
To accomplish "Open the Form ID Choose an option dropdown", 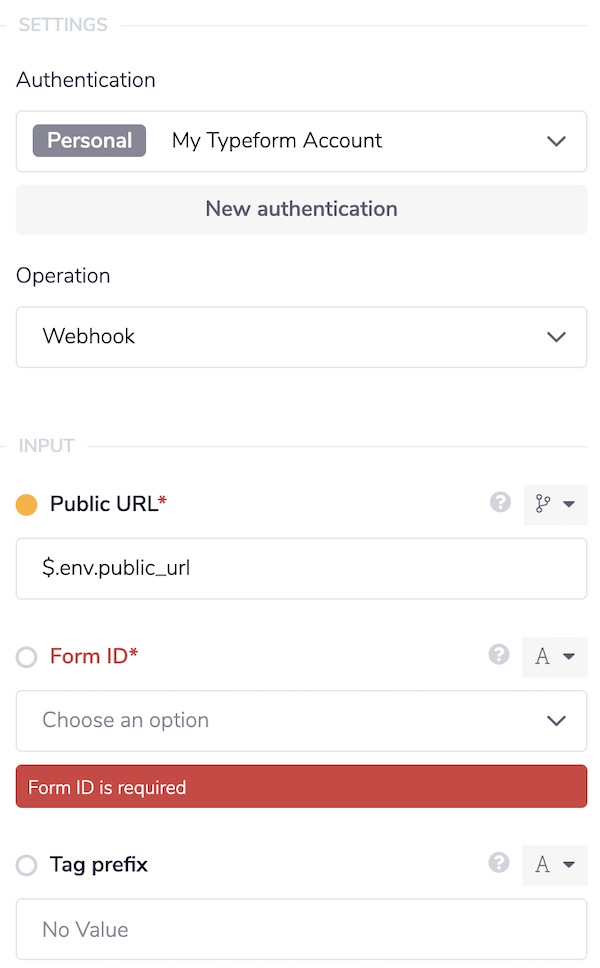I will coord(301,721).
